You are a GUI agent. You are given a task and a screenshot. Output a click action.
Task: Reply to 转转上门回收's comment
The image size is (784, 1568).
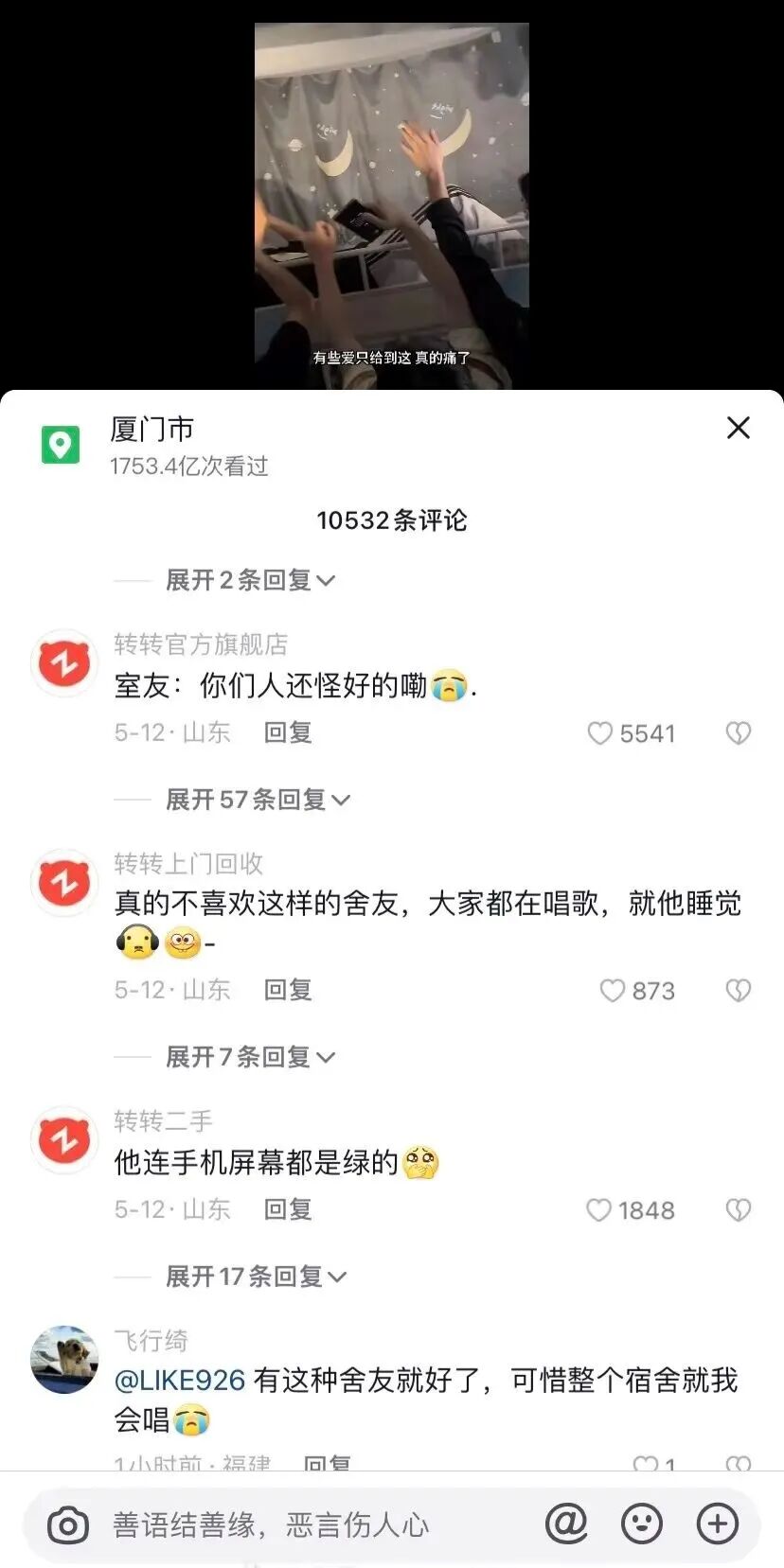coord(288,991)
